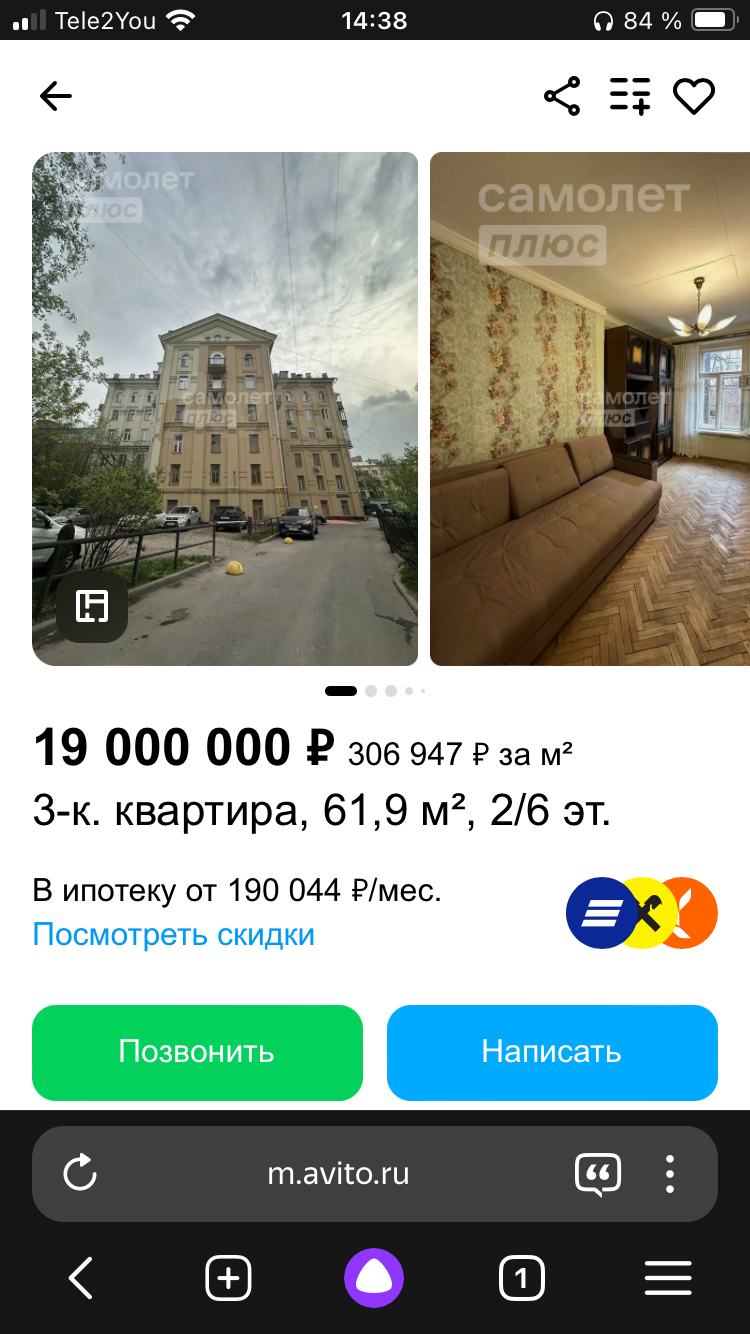
Task: View the floor plan icon
Action: pos(92,606)
